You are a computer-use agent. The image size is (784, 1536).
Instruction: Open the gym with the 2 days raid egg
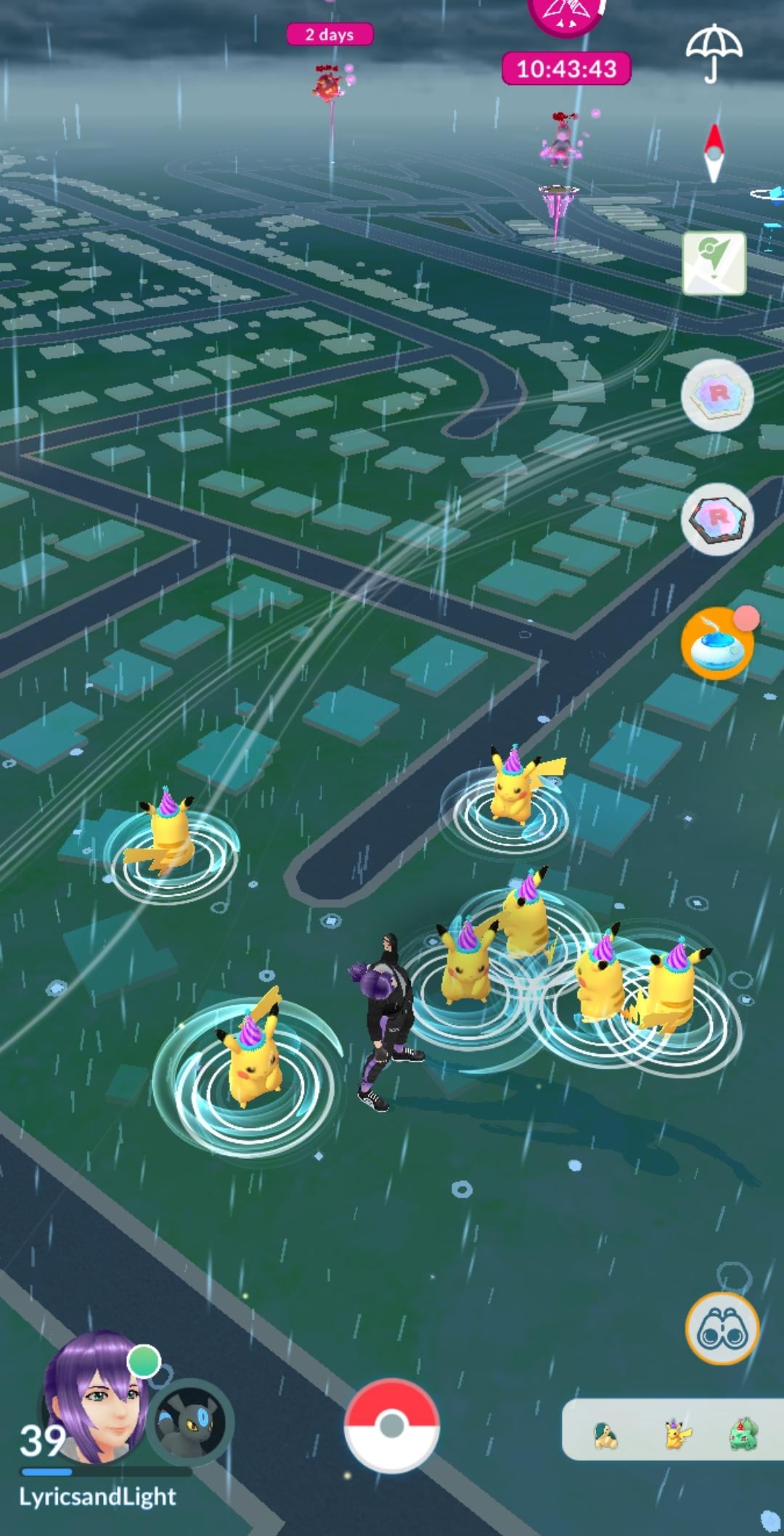pos(330,84)
